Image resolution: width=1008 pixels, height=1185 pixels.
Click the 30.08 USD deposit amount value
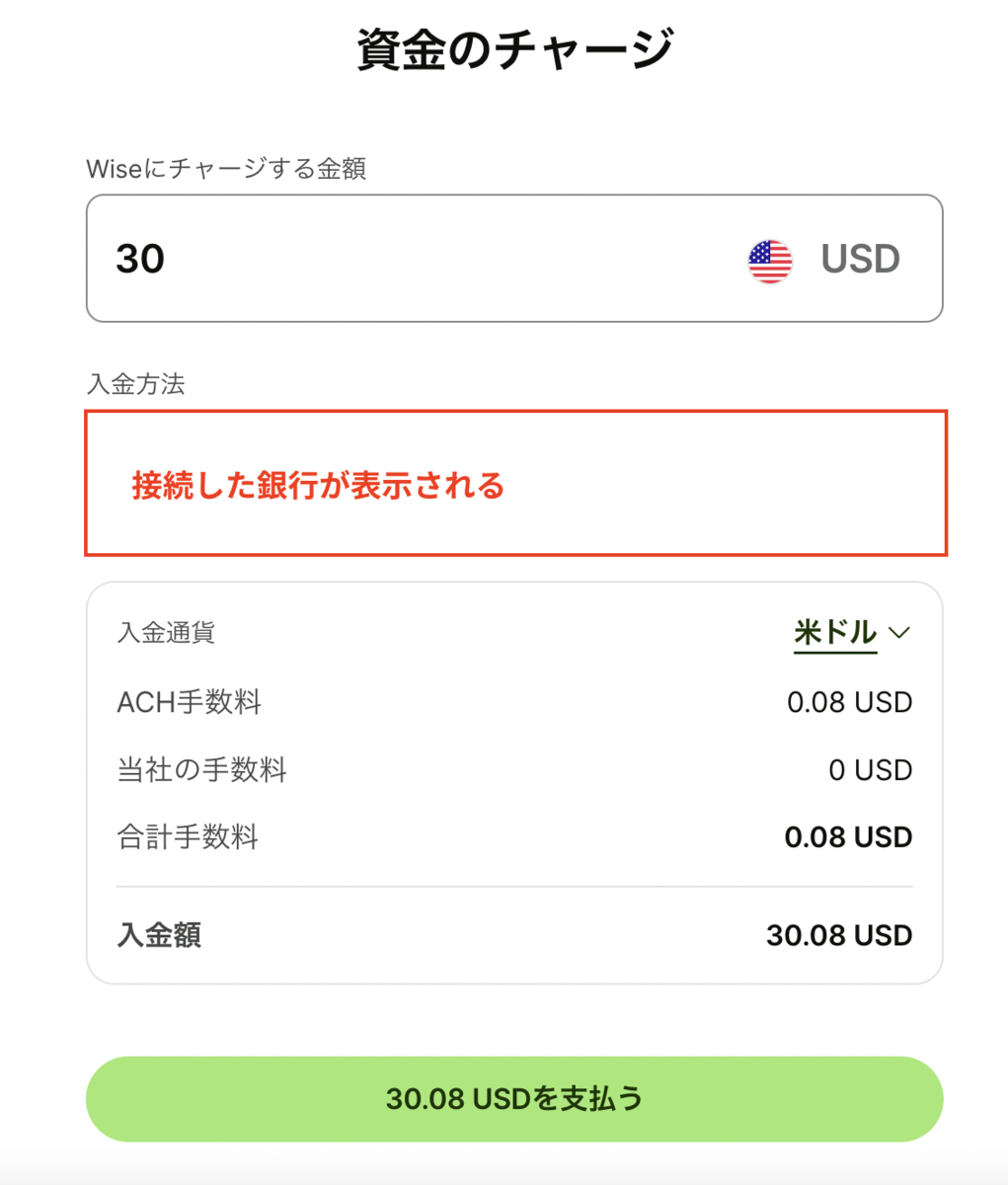tap(838, 934)
